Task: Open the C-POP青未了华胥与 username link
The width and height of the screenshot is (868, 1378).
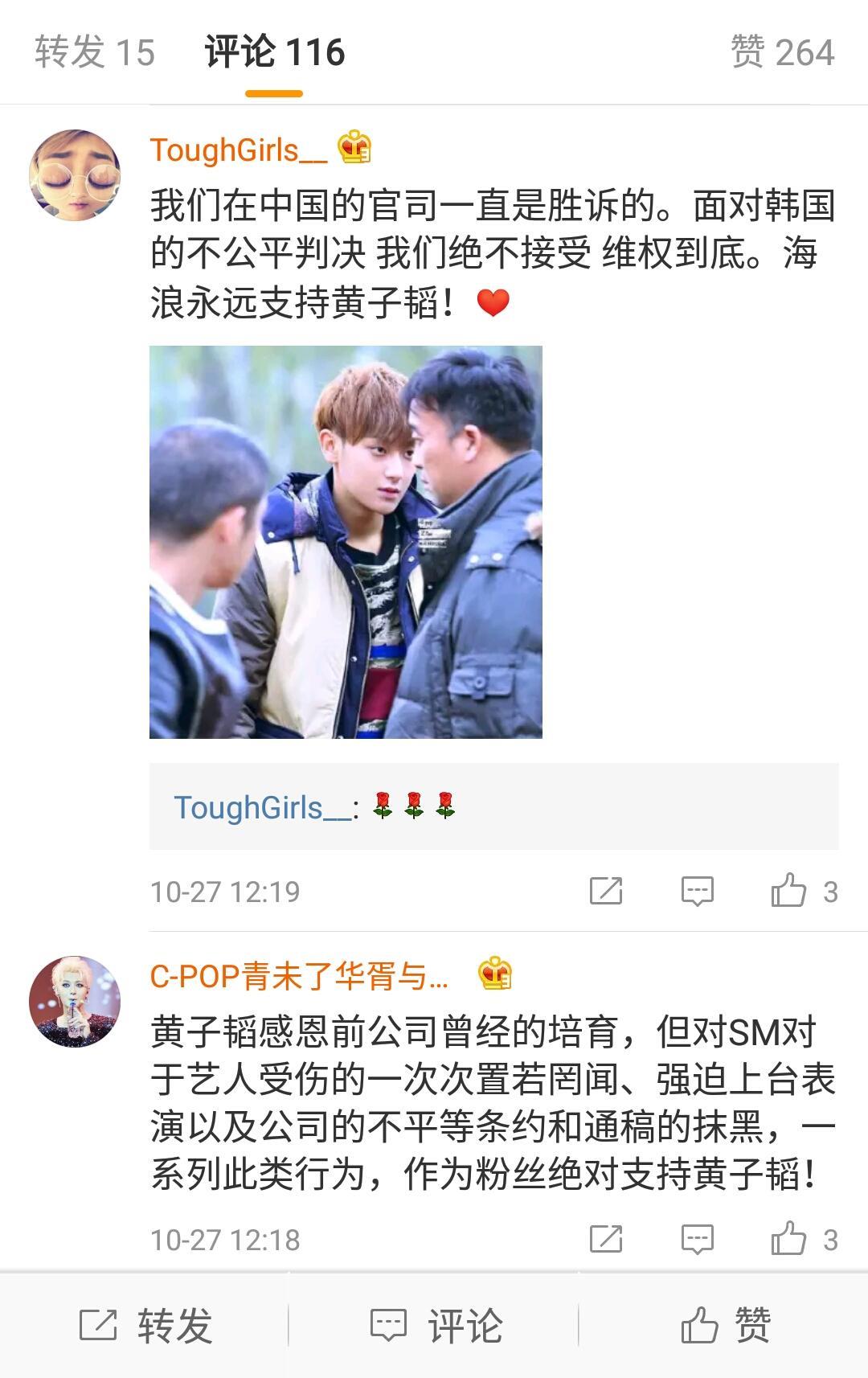Action: (298, 976)
